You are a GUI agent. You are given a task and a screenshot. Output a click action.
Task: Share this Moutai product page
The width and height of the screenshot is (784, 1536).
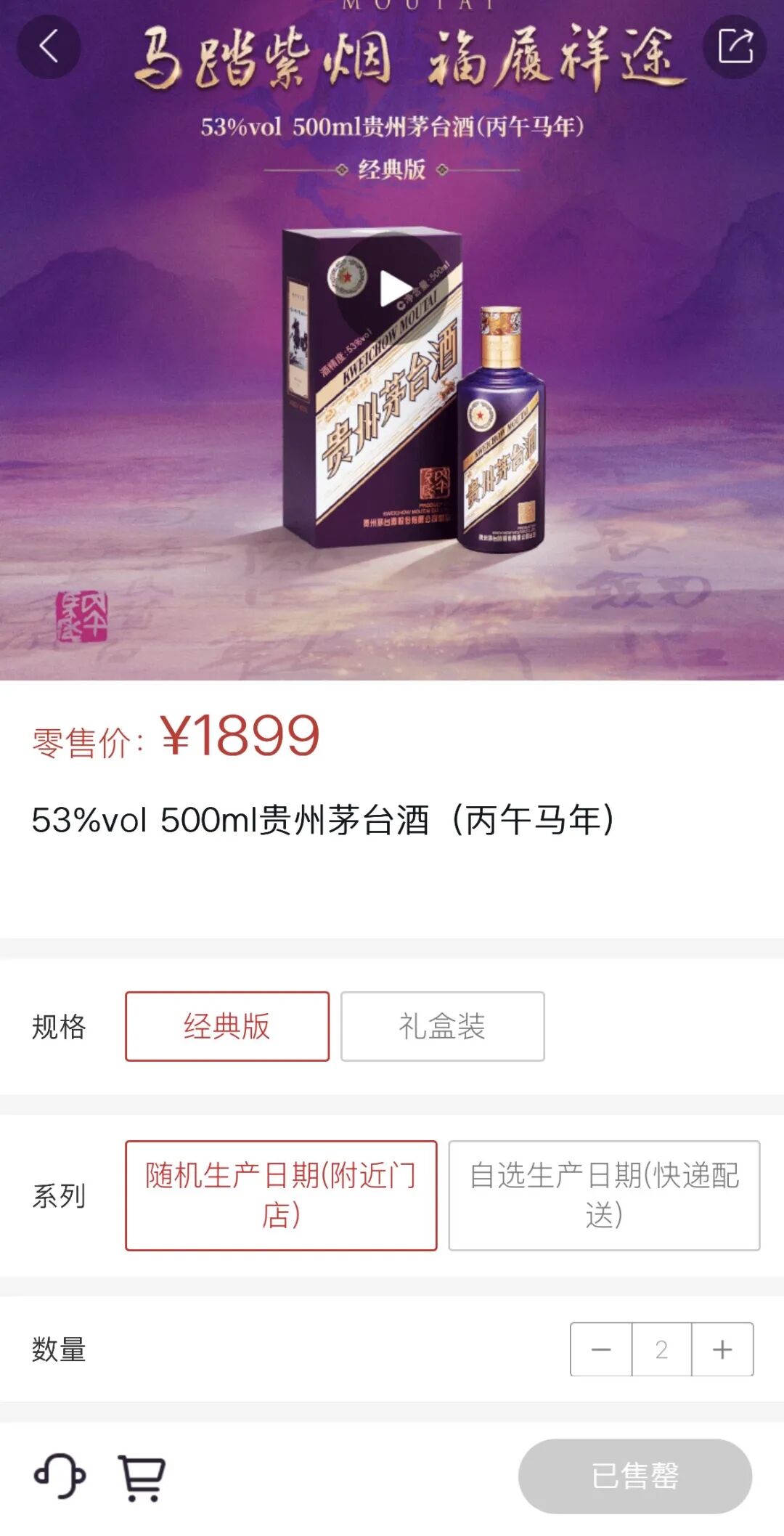[735, 47]
